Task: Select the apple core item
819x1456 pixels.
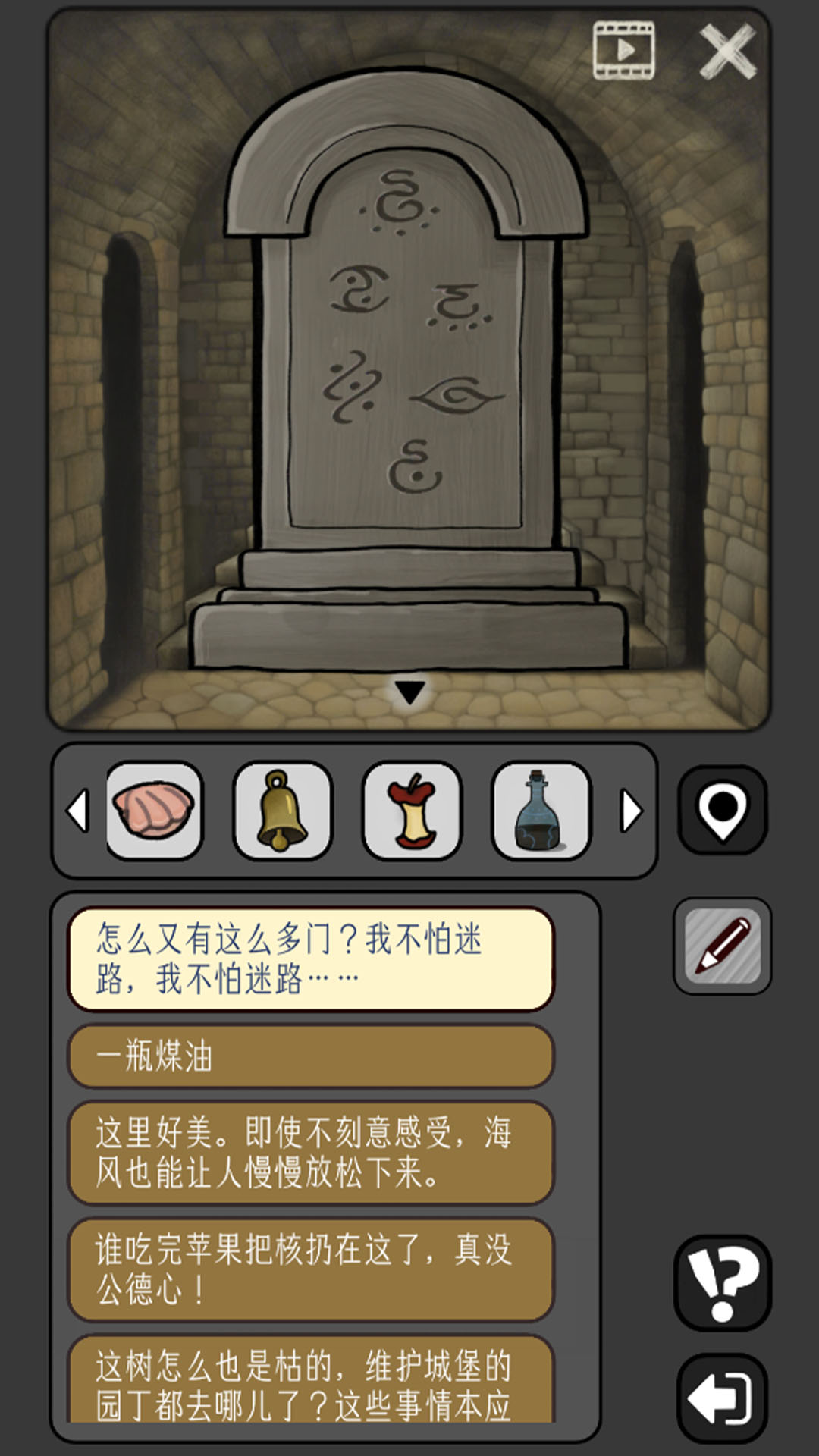Action: (x=412, y=810)
